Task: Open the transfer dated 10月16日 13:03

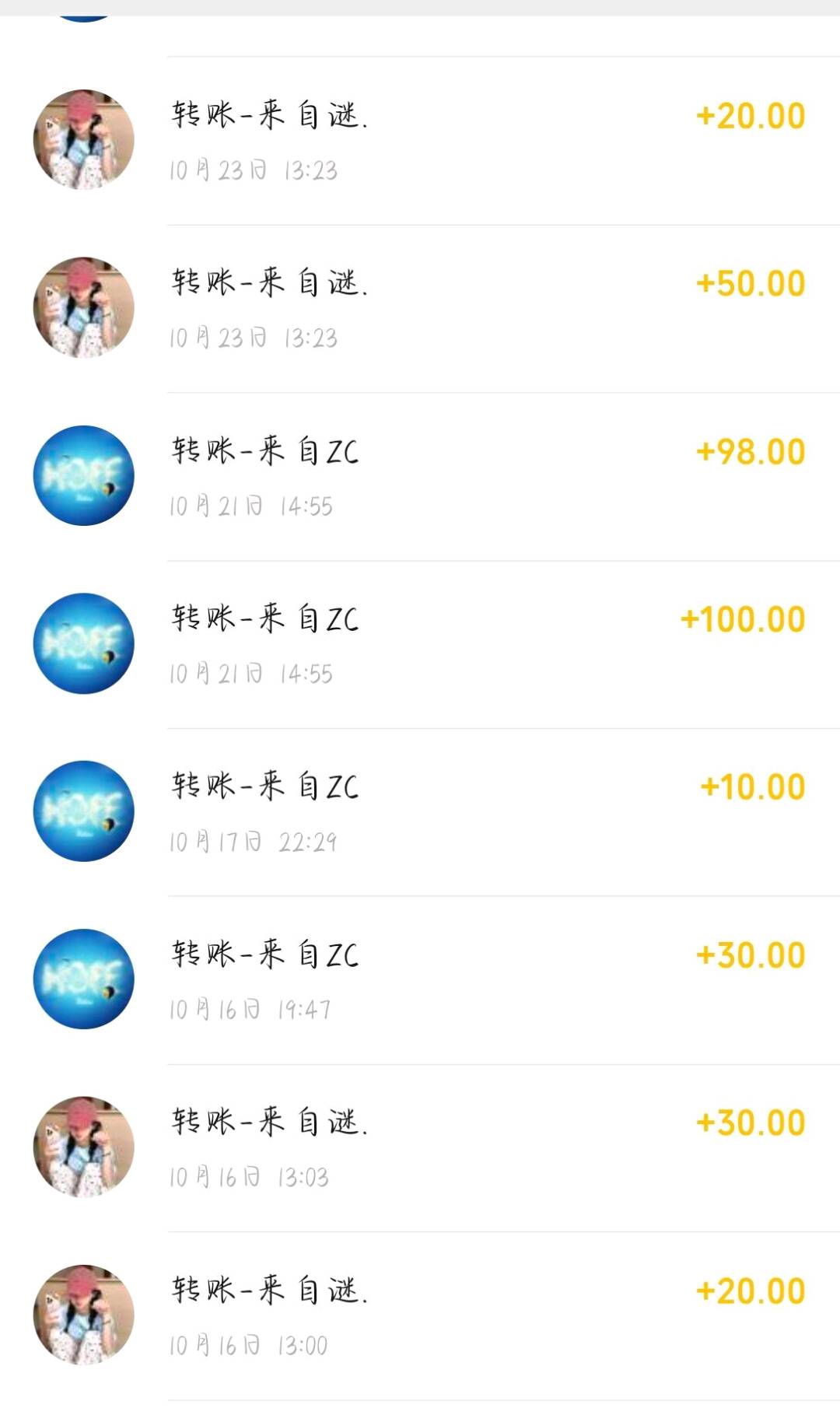Action: tap(420, 1148)
